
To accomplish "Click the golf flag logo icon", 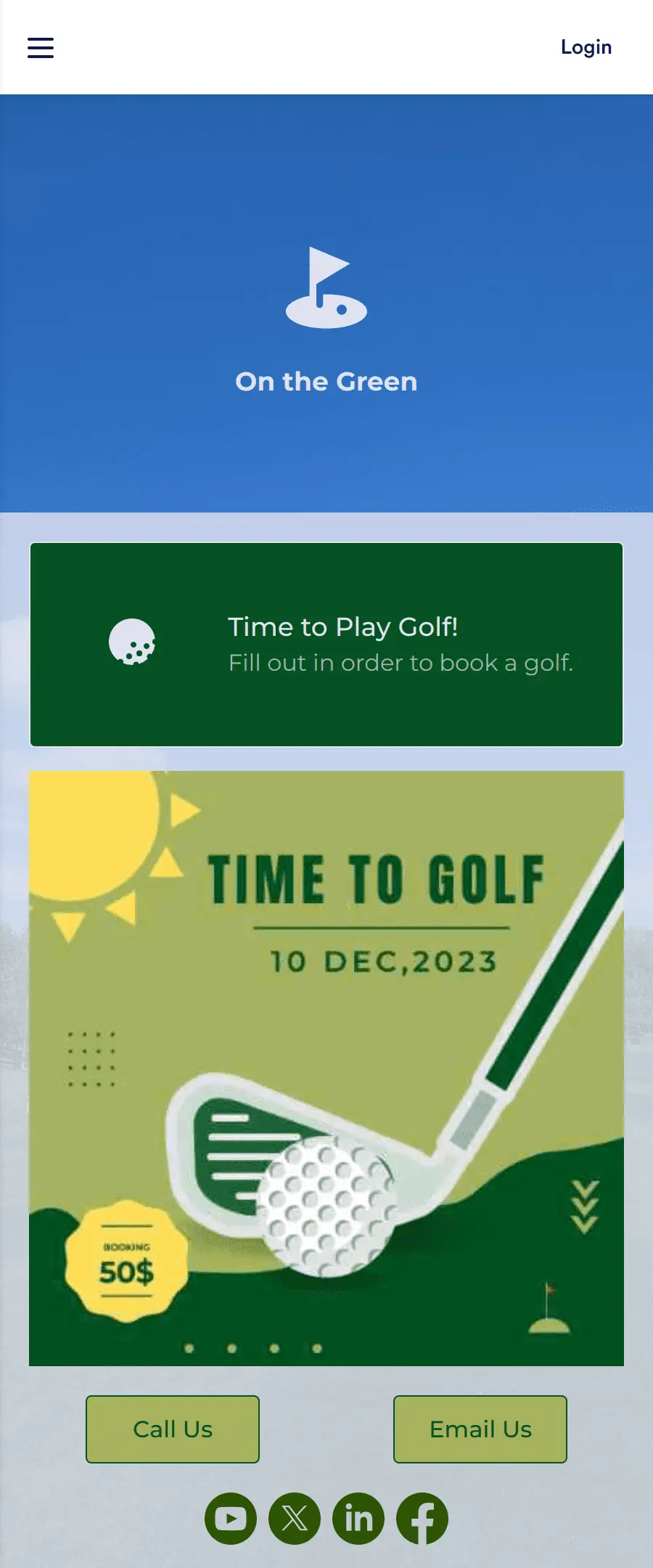I will (x=325, y=290).
